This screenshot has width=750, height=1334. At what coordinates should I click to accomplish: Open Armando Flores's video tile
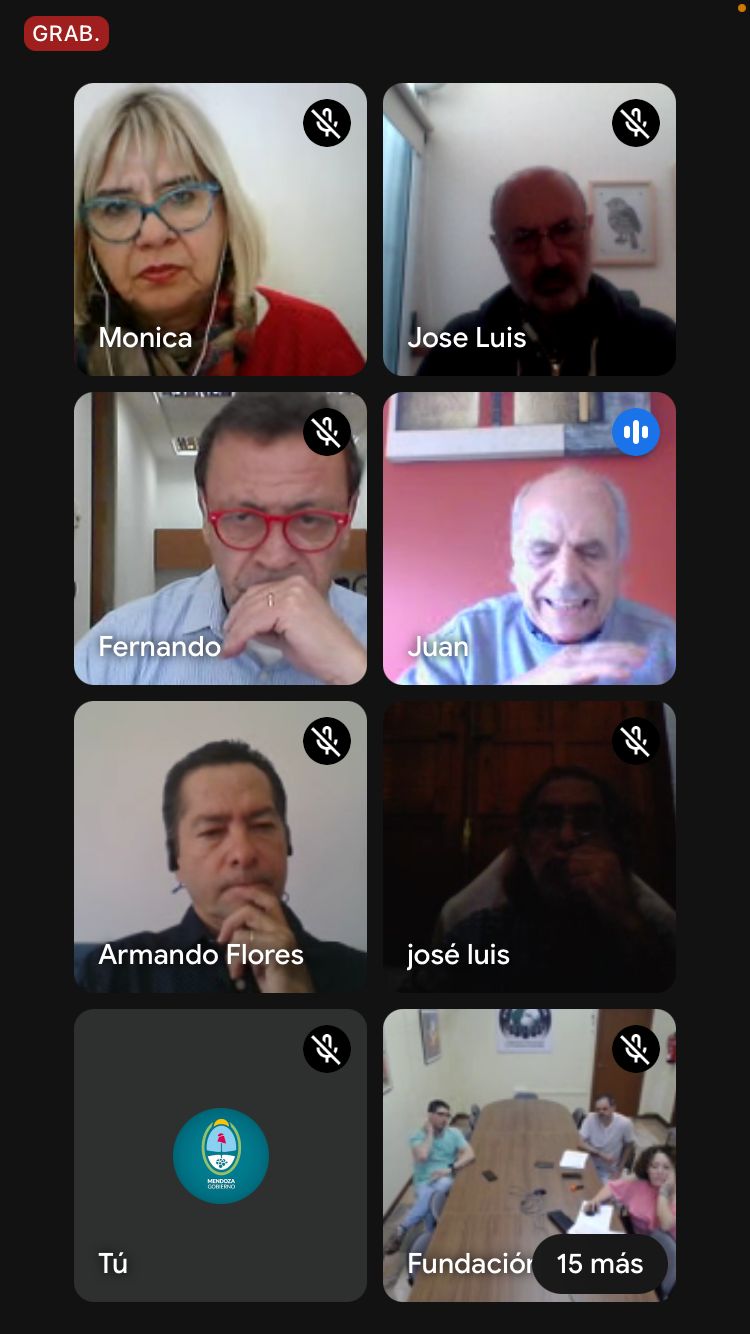(220, 847)
